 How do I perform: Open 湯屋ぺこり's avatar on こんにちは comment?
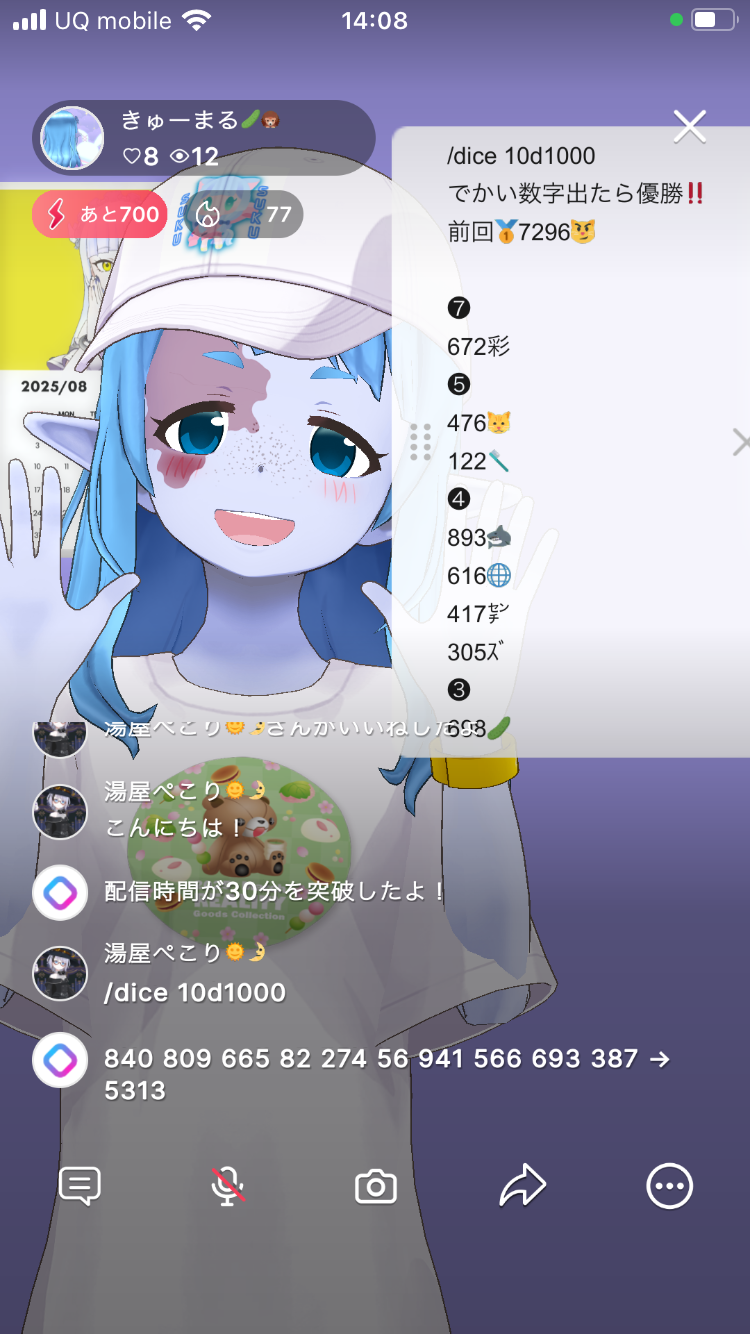tap(60, 810)
